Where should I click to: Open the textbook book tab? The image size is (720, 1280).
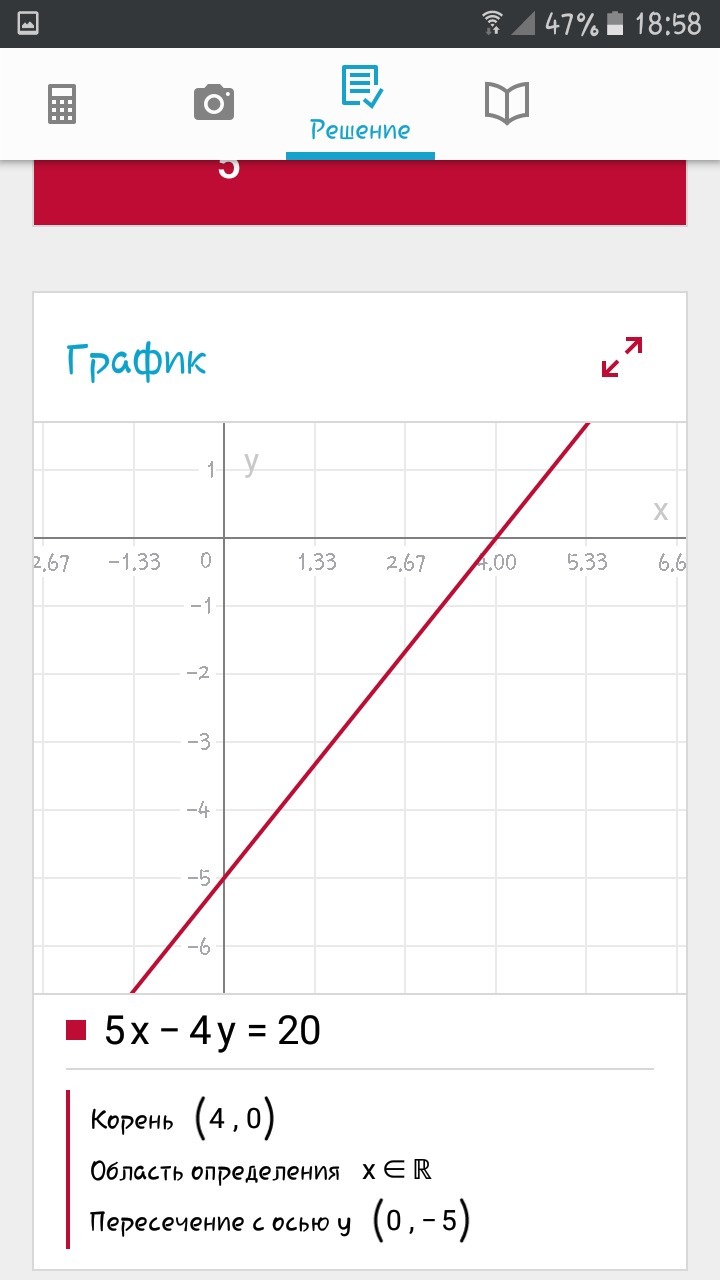click(507, 103)
